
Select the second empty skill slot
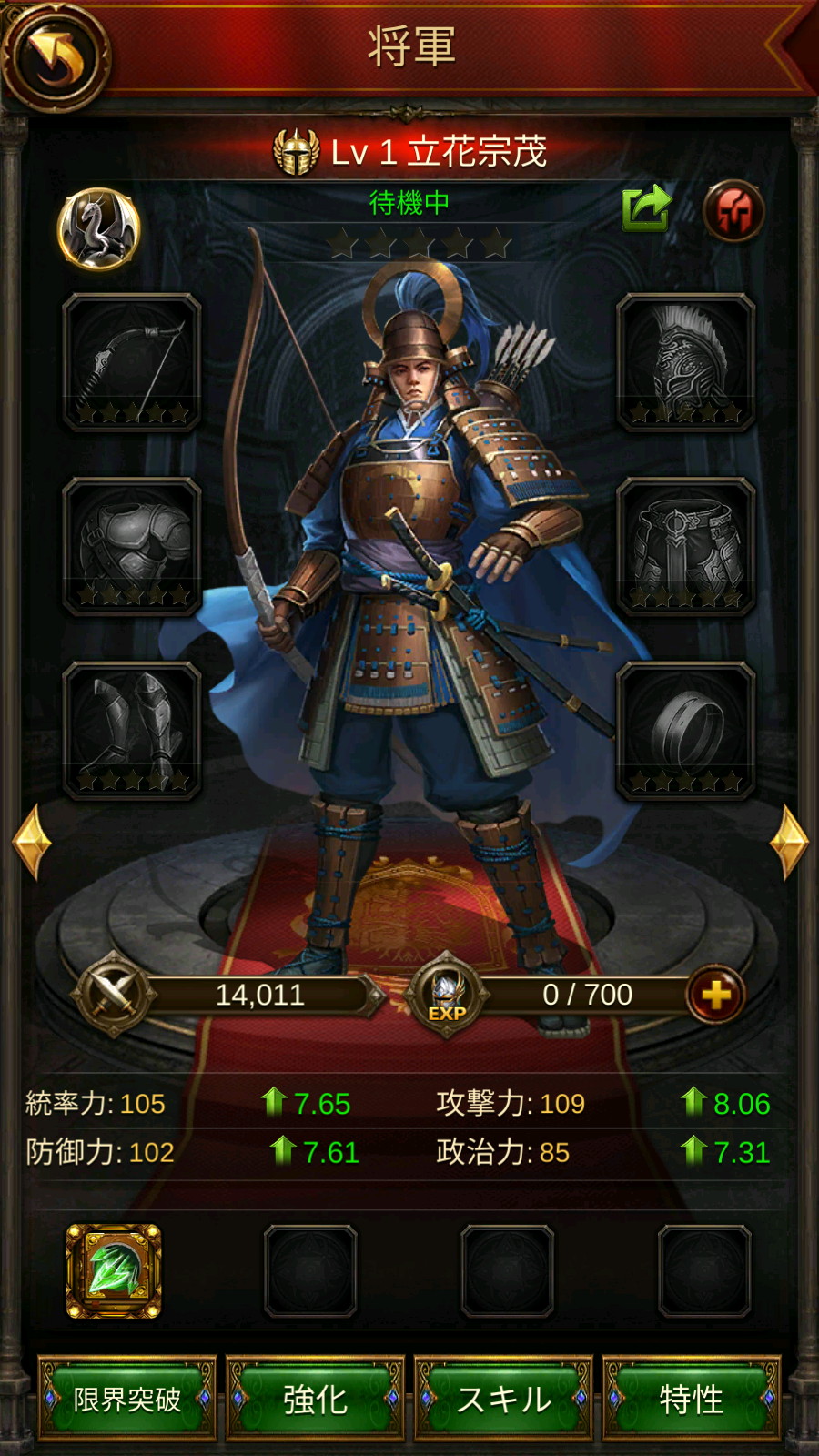click(x=508, y=1271)
